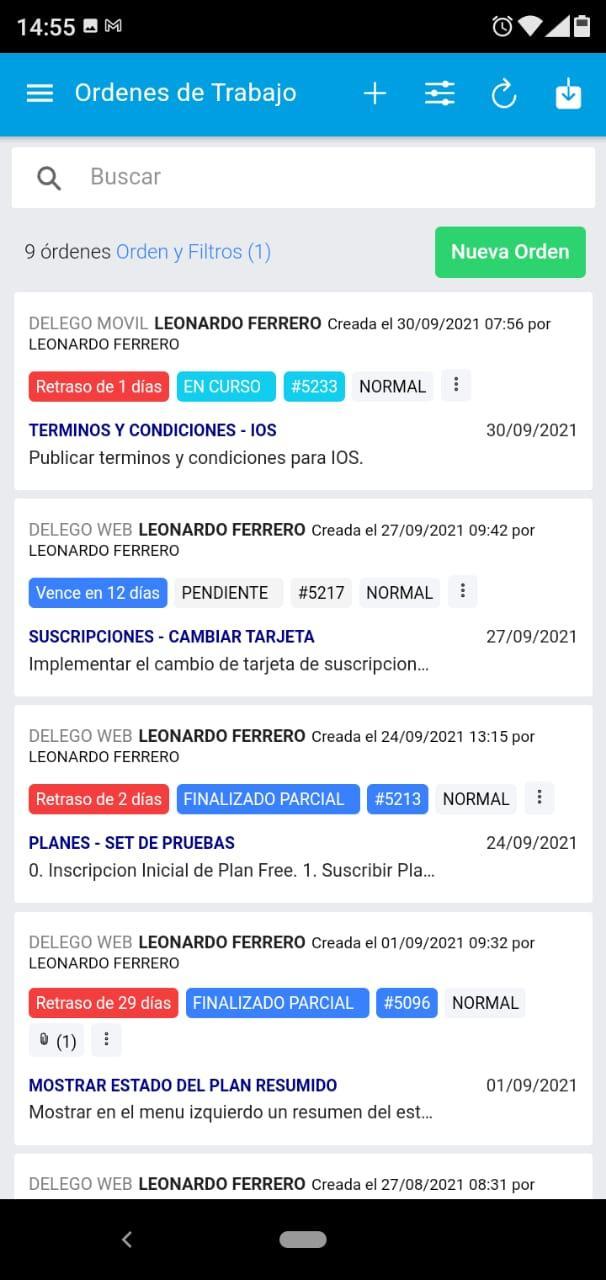Add a new work order via plus icon

[x=375, y=93]
